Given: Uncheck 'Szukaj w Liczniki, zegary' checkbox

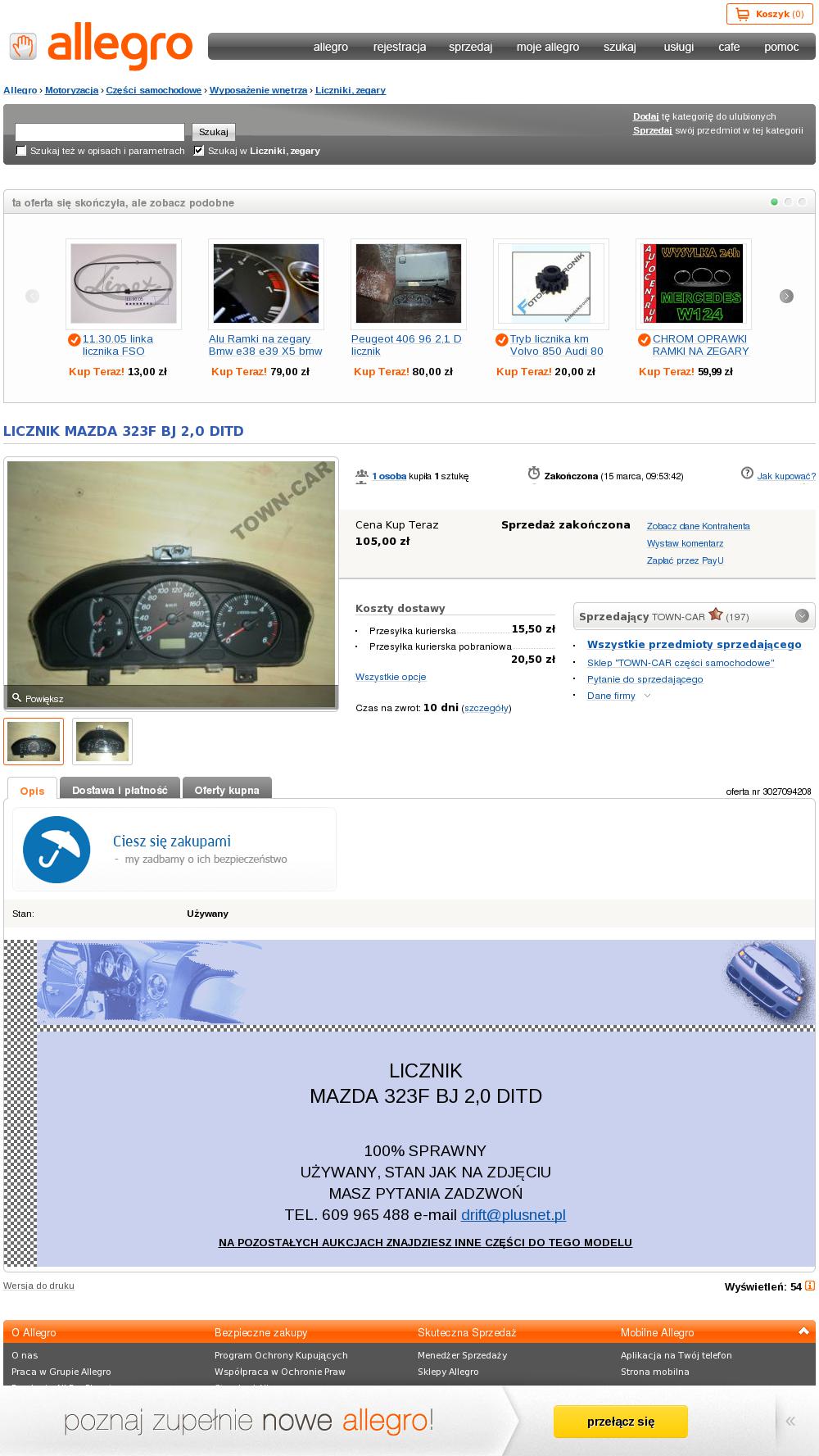Looking at the screenshot, I should (x=198, y=151).
